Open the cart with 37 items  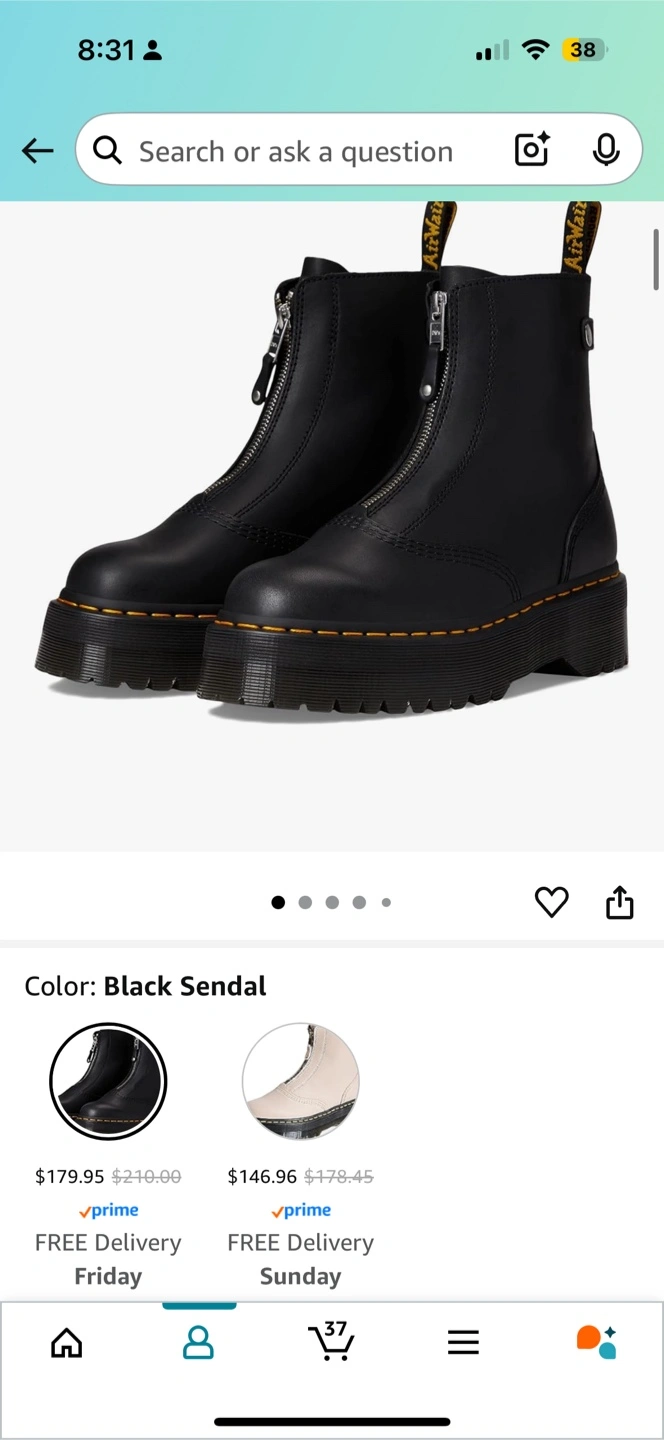click(331, 1341)
